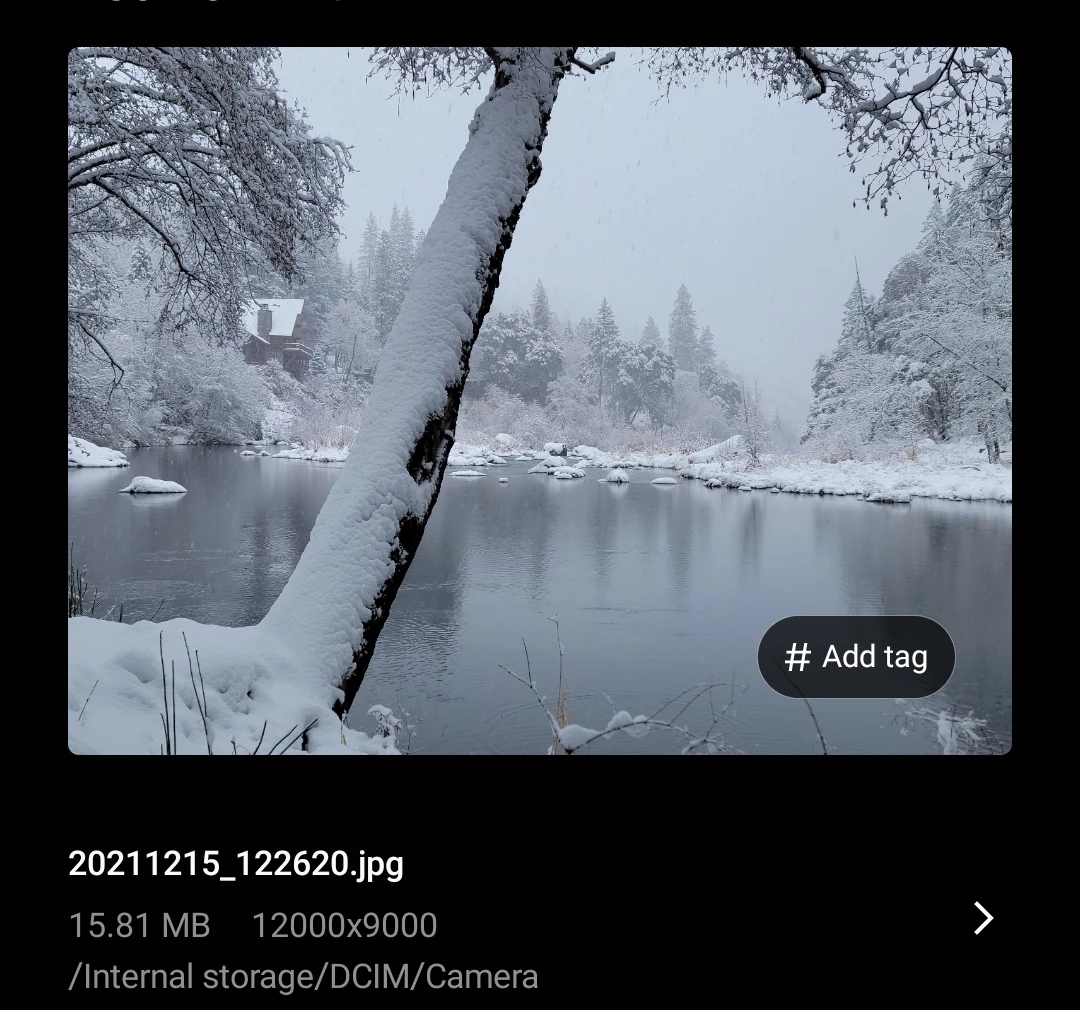Open file details with the chevron arrow
Screen dimensions: 1080x1010
tap(983, 918)
